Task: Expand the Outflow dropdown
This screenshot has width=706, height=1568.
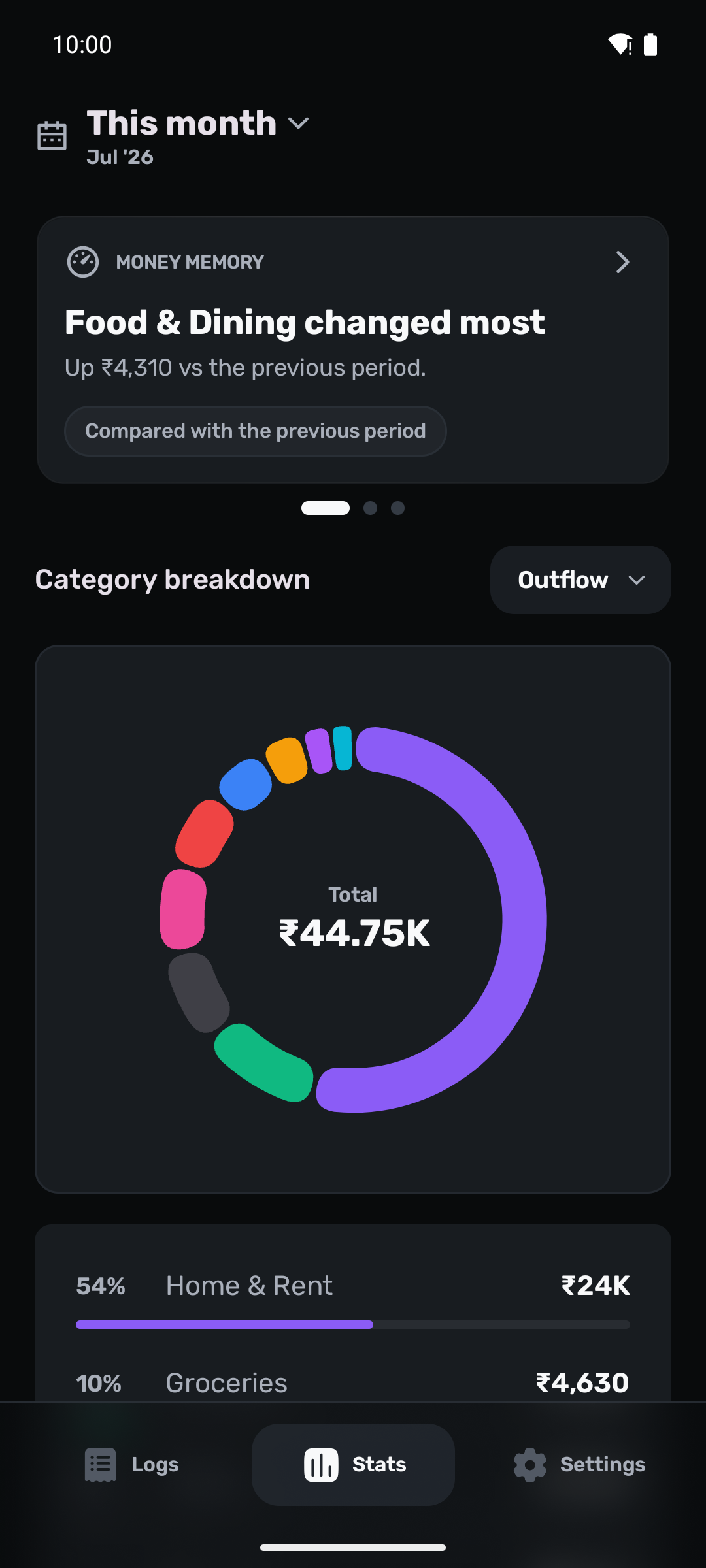Action: click(x=580, y=580)
